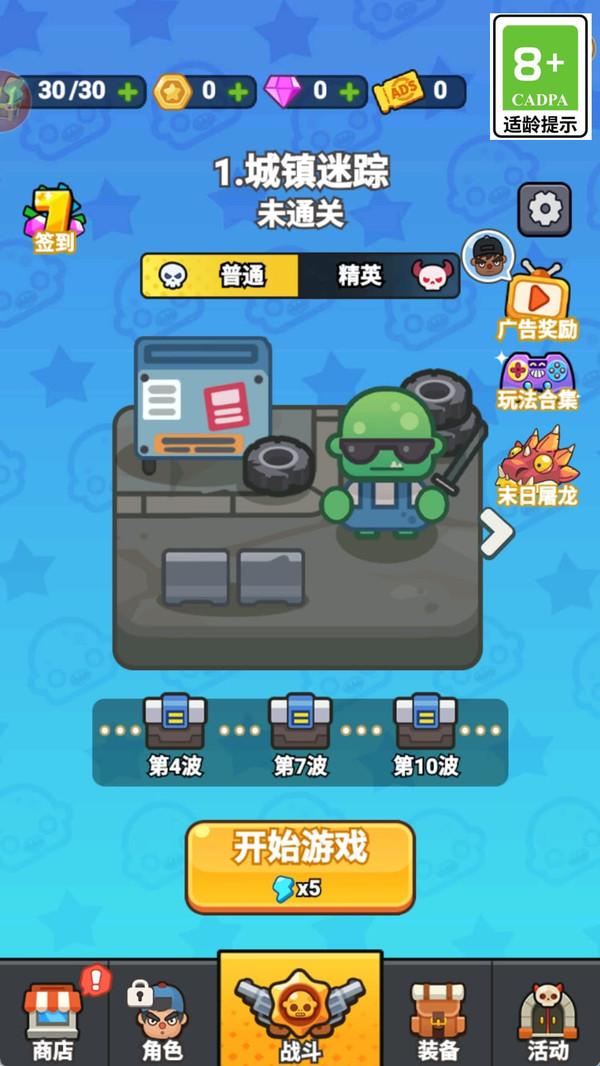Switch to 精英 elite mode
The height and width of the screenshot is (1066, 600).
(380, 275)
